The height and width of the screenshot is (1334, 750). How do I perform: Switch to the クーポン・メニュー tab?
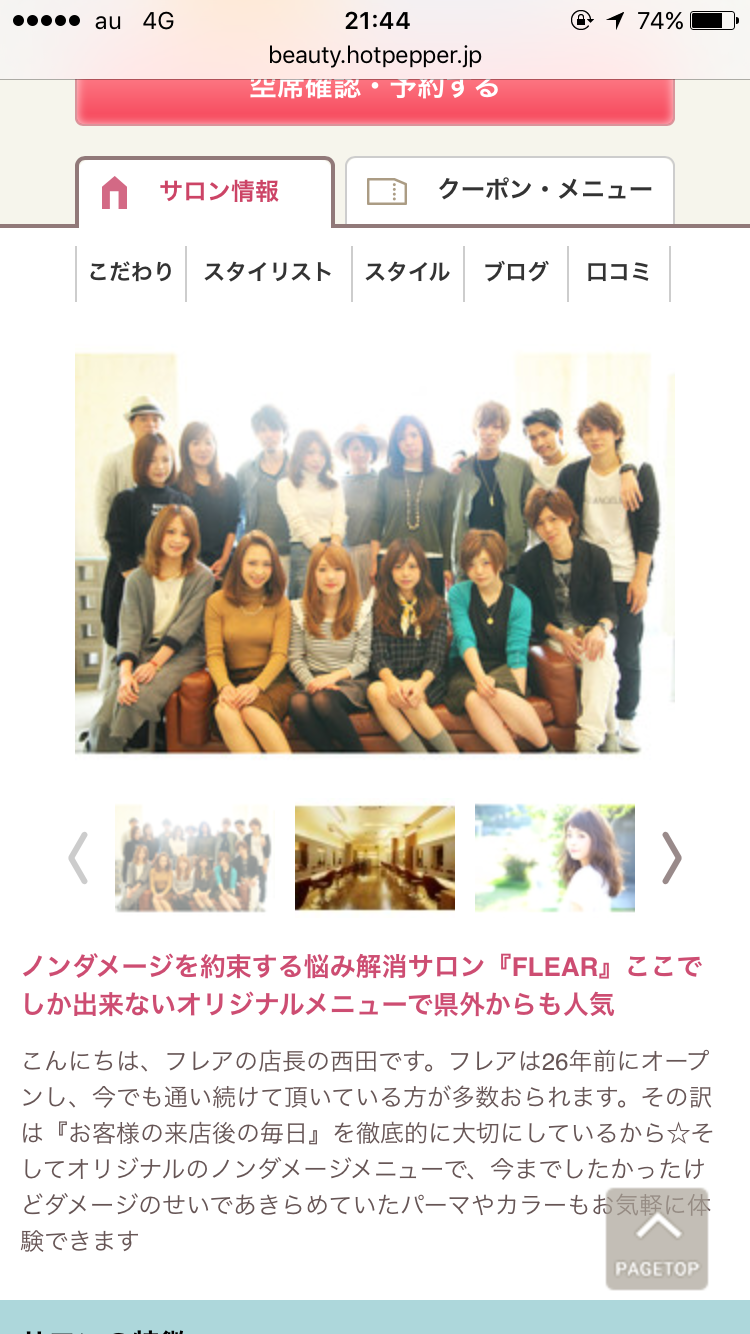510,190
